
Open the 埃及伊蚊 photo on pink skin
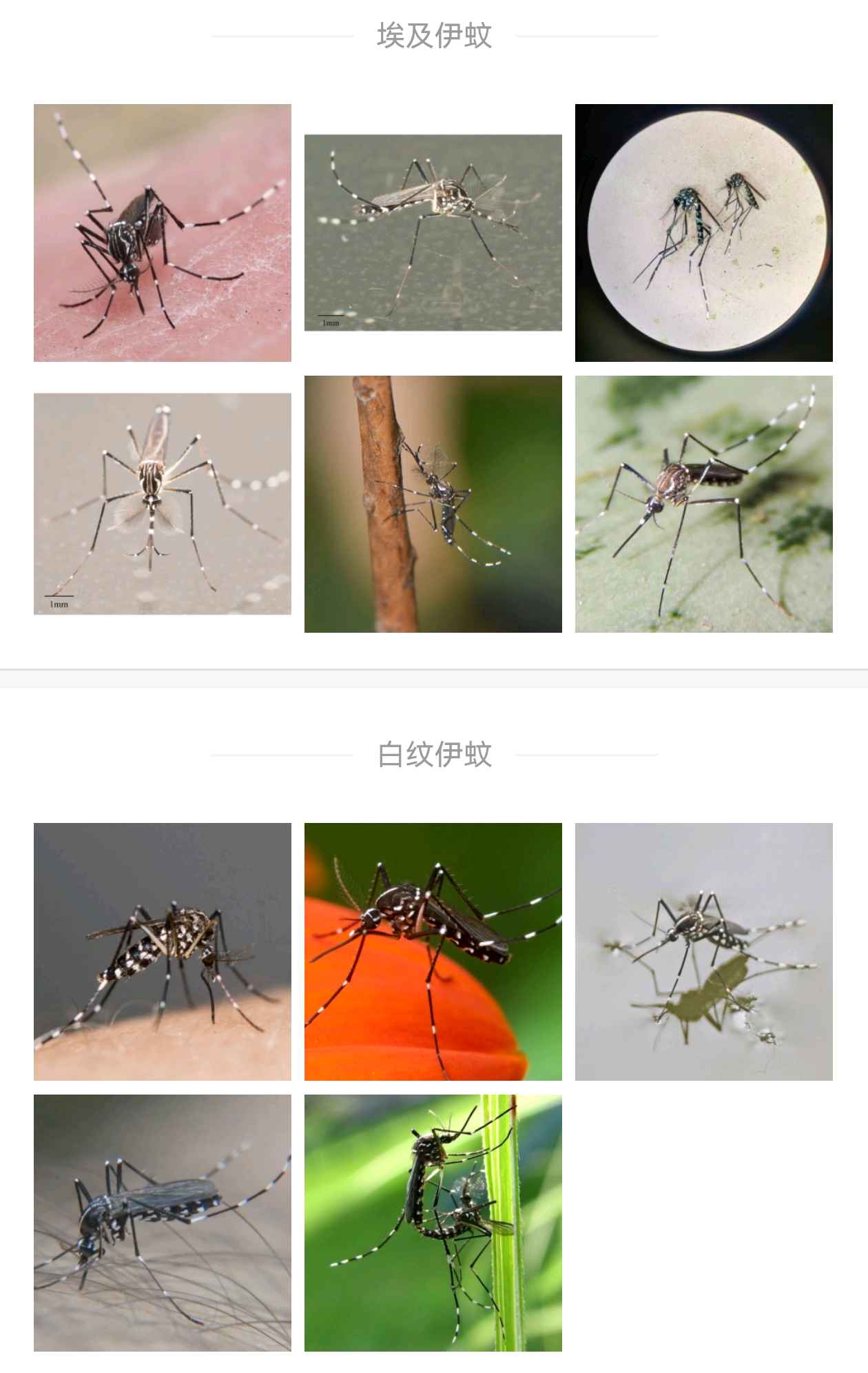[162, 233]
